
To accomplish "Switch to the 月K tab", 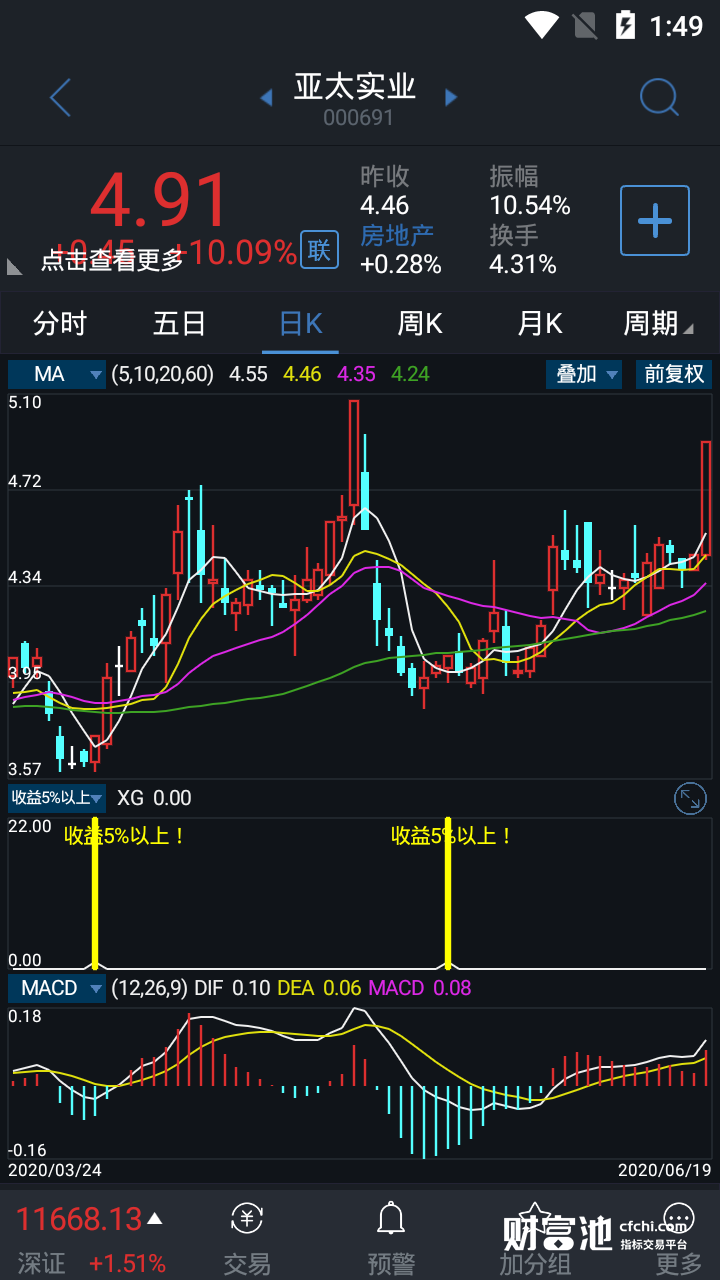I will [x=540, y=323].
